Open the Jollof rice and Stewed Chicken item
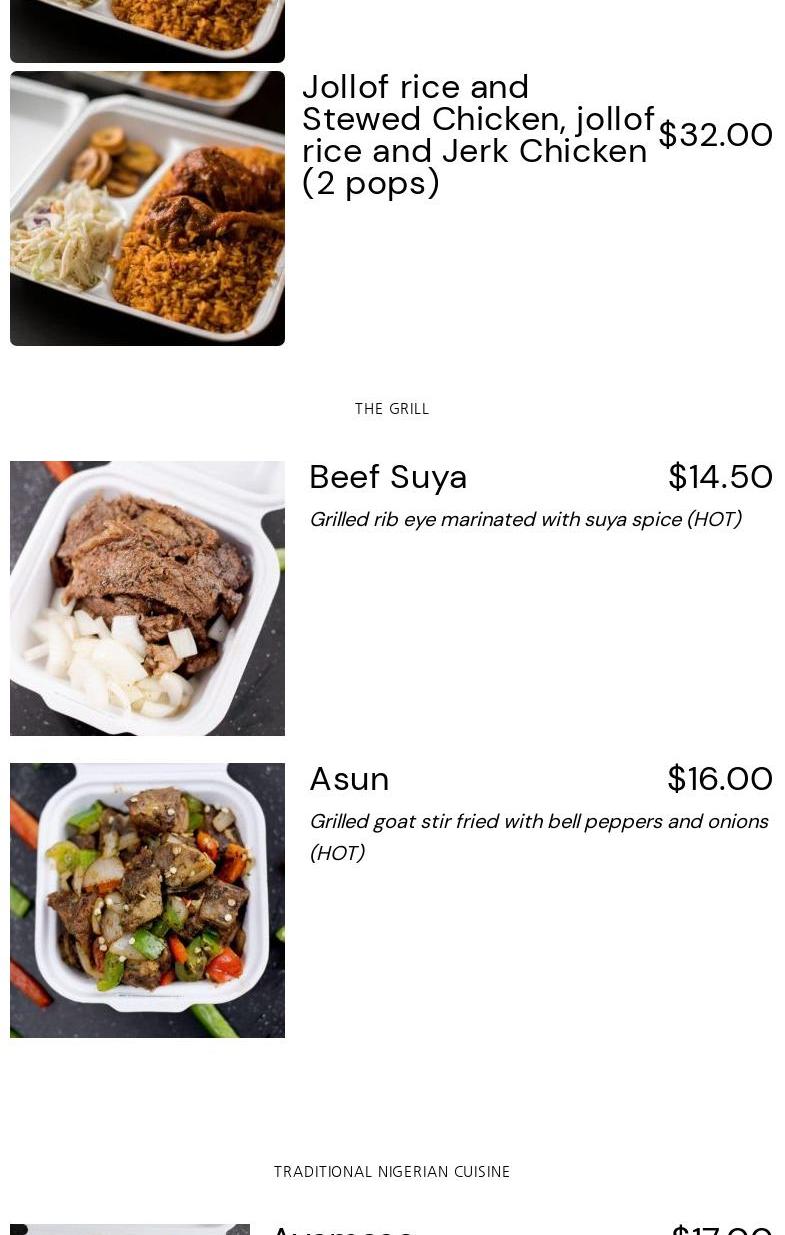 point(477,135)
